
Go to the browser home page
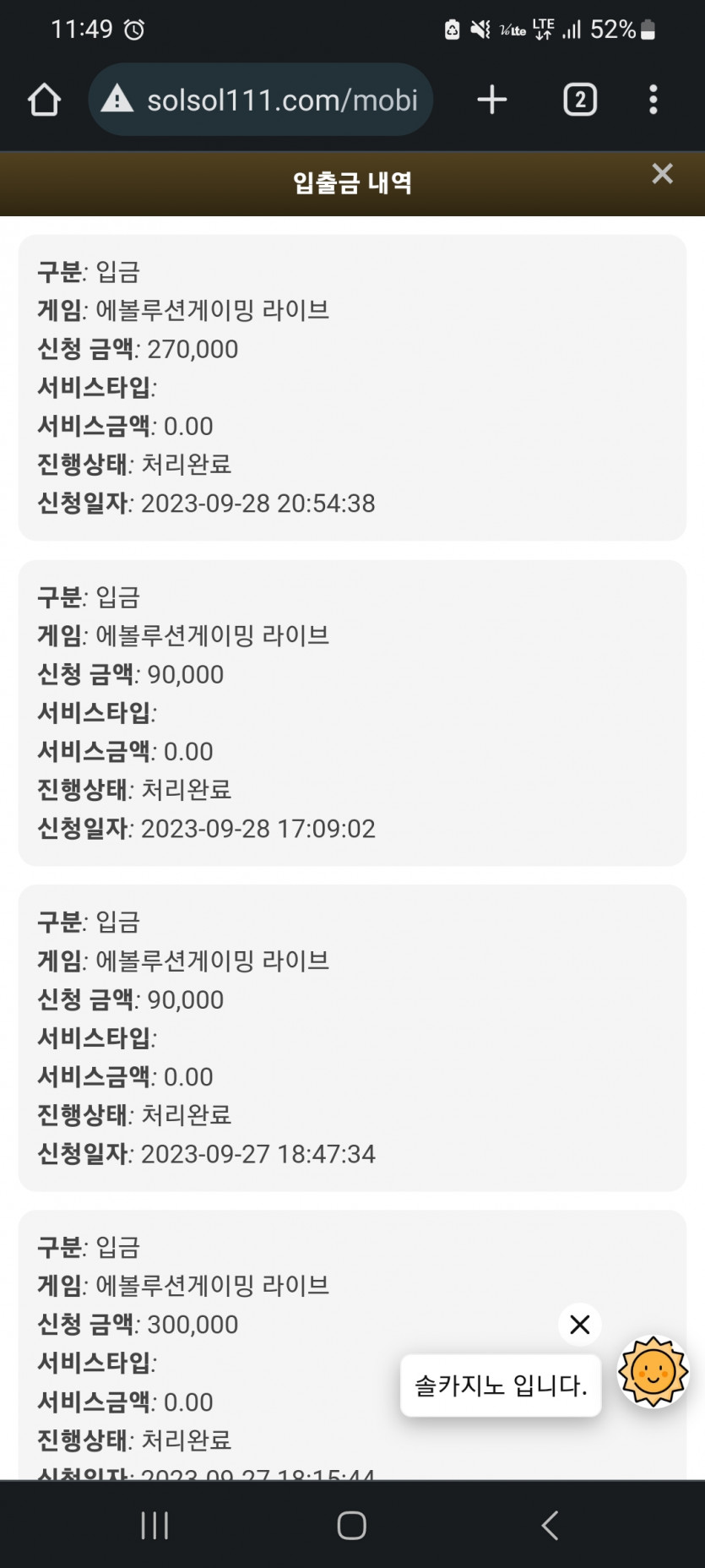tap(45, 100)
